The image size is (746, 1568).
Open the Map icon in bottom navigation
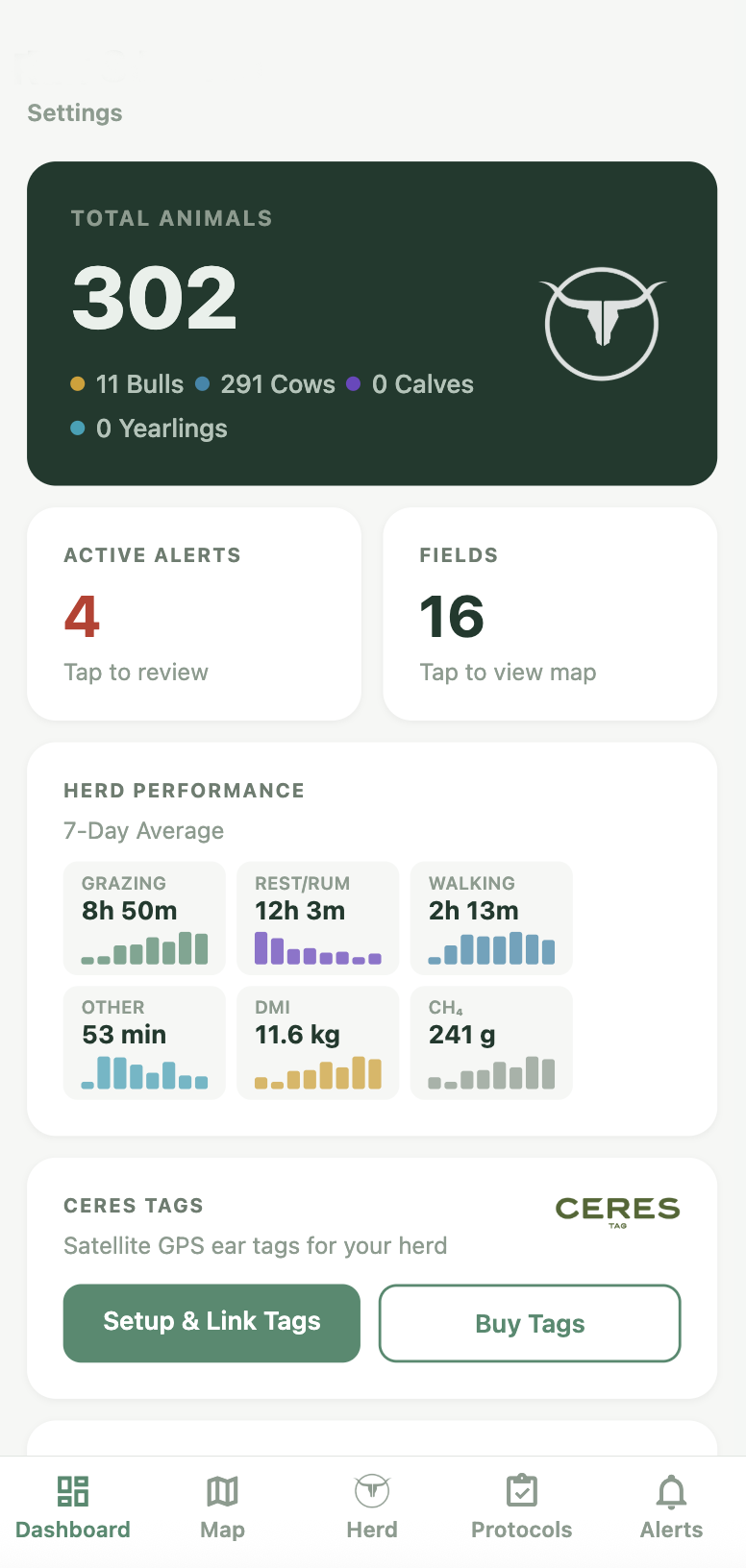tap(222, 1492)
